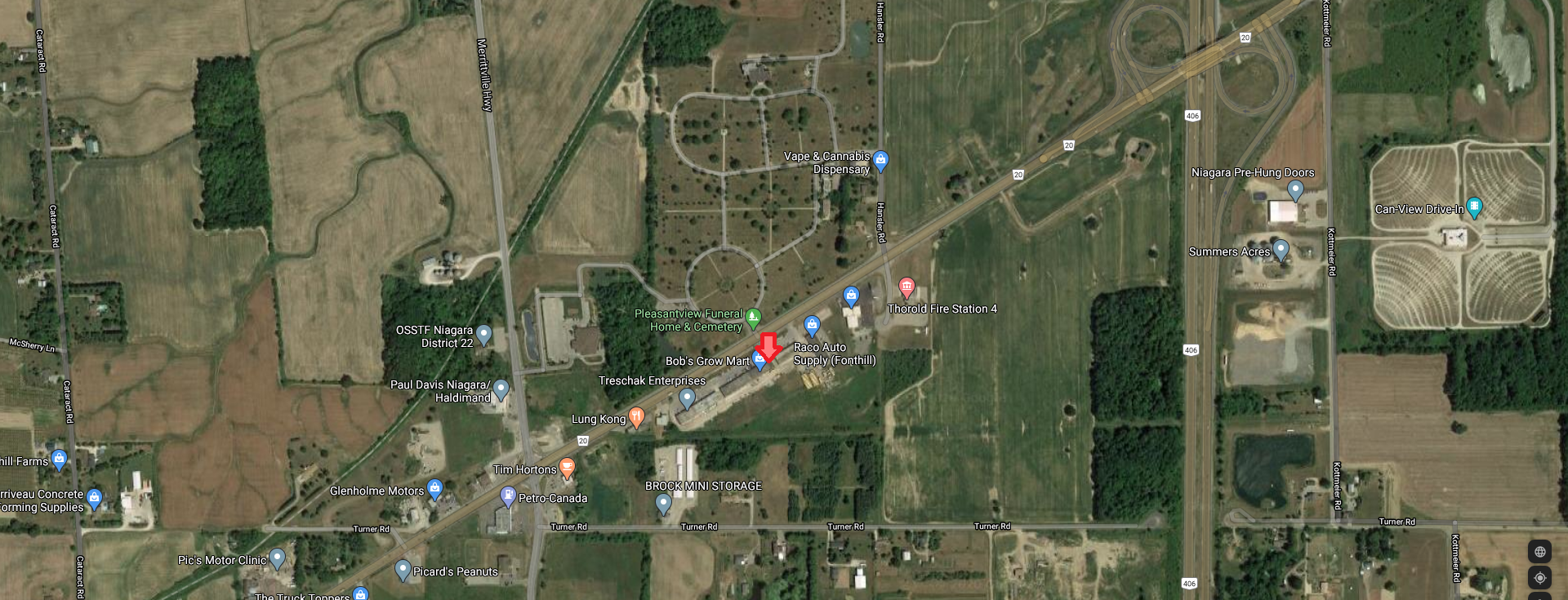Open the Petro-Canada gas station marker
Viewport: 1568px width, 600px height.
[508, 496]
